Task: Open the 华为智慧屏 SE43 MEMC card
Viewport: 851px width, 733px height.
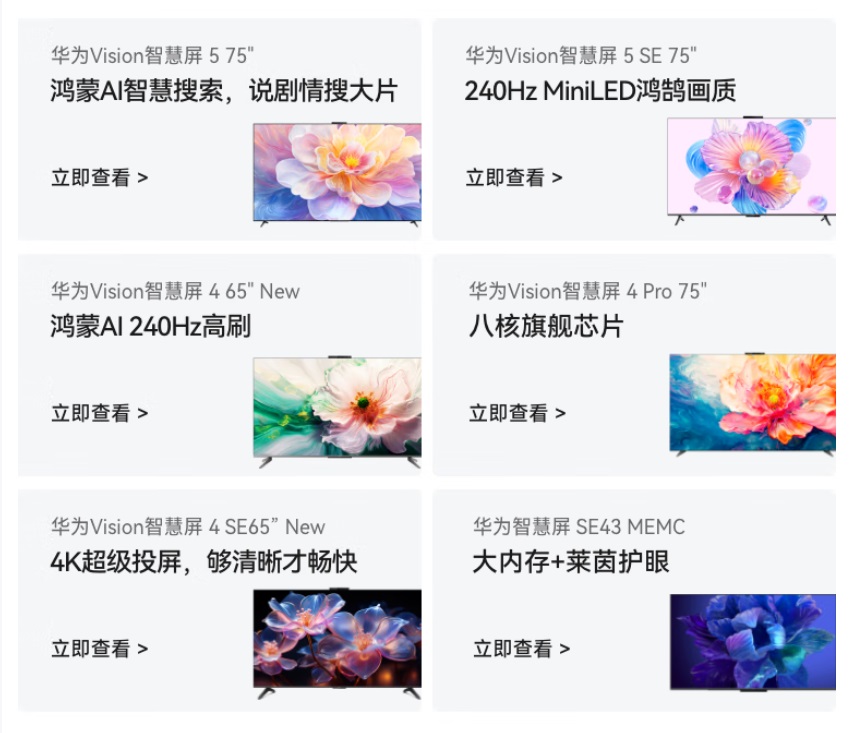Action: coord(634,600)
